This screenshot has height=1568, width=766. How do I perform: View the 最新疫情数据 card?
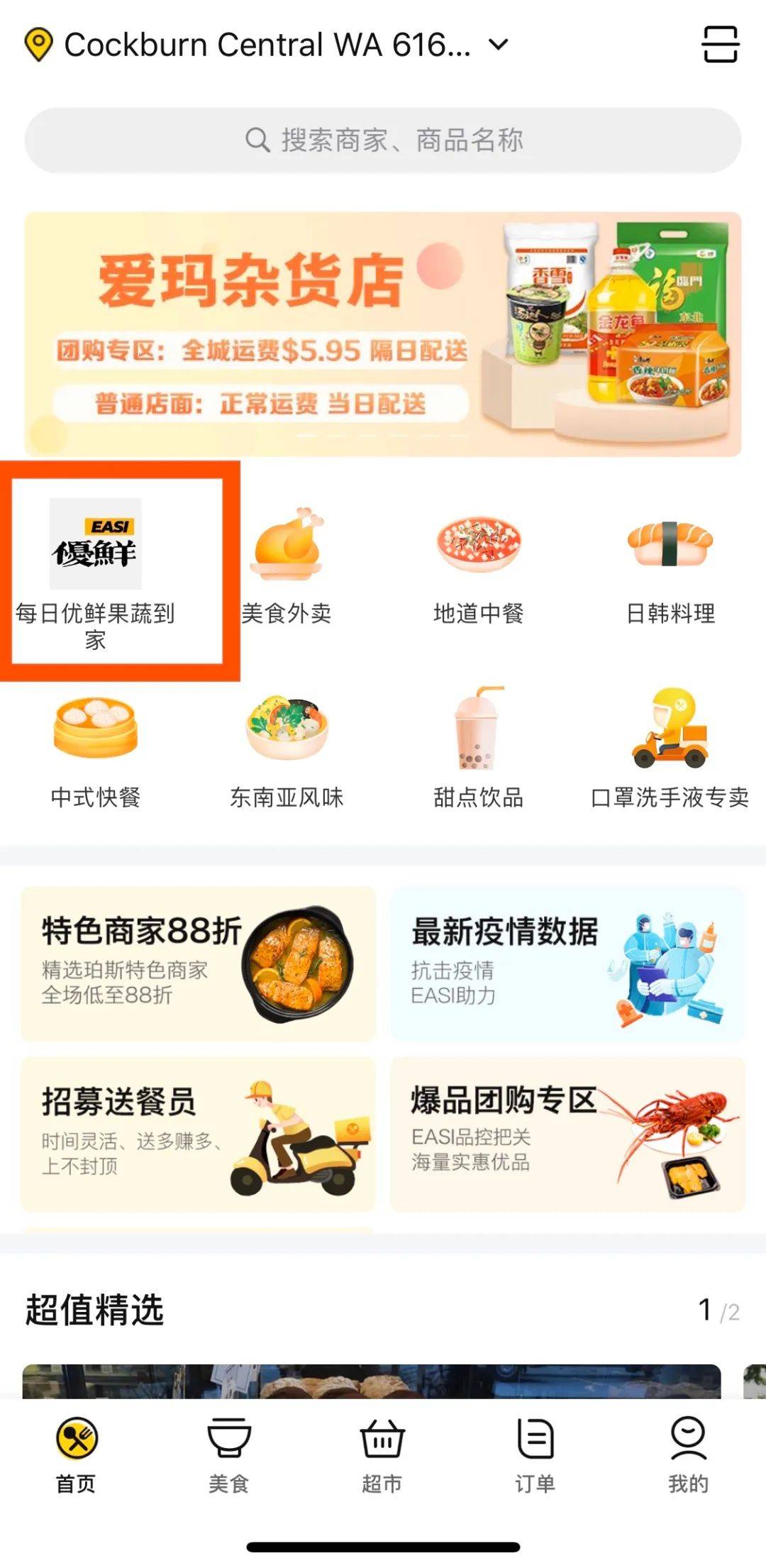click(x=567, y=964)
